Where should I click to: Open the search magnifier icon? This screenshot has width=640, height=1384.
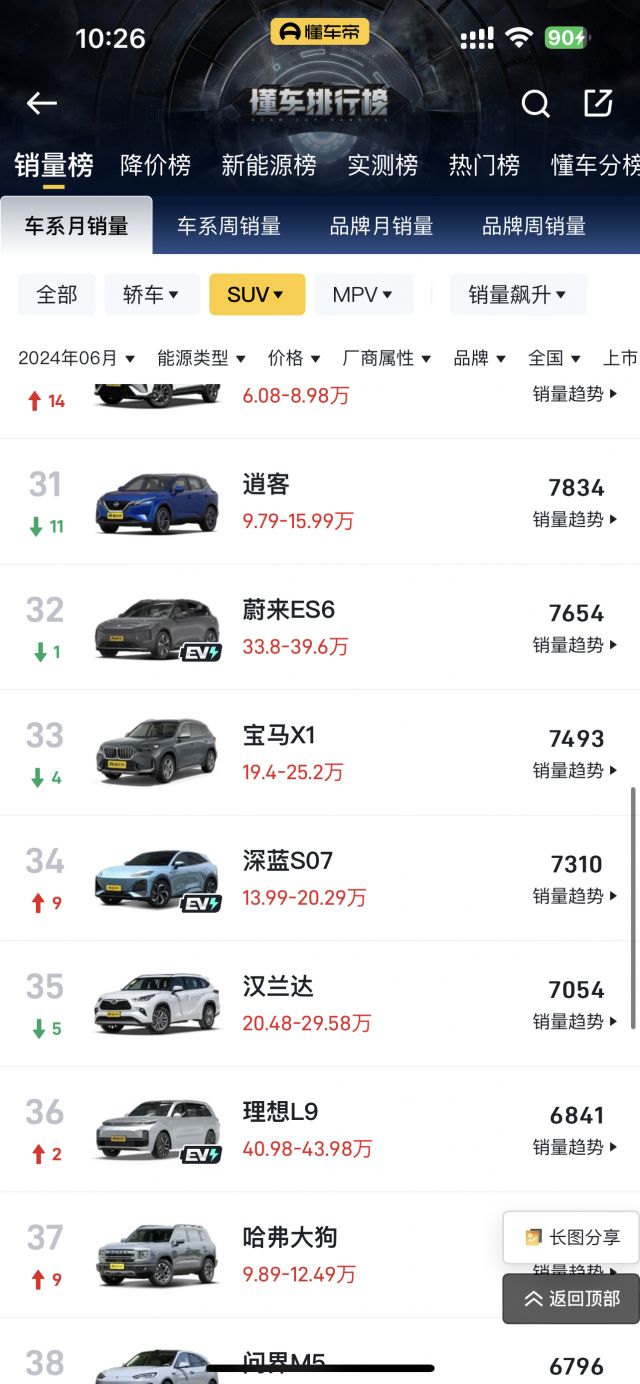[536, 103]
